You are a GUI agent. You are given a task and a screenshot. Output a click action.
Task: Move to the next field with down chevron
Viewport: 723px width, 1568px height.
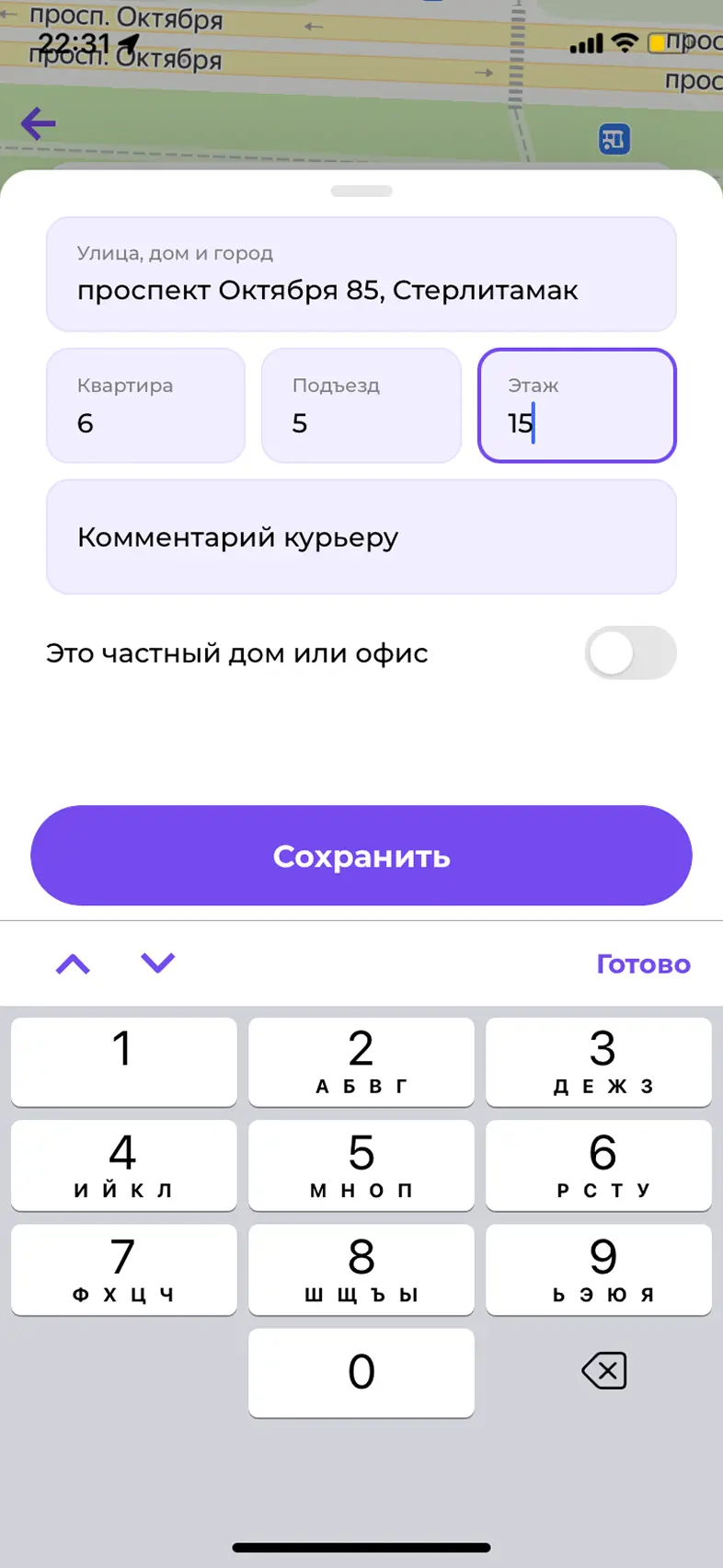pyautogui.click(x=157, y=963)
